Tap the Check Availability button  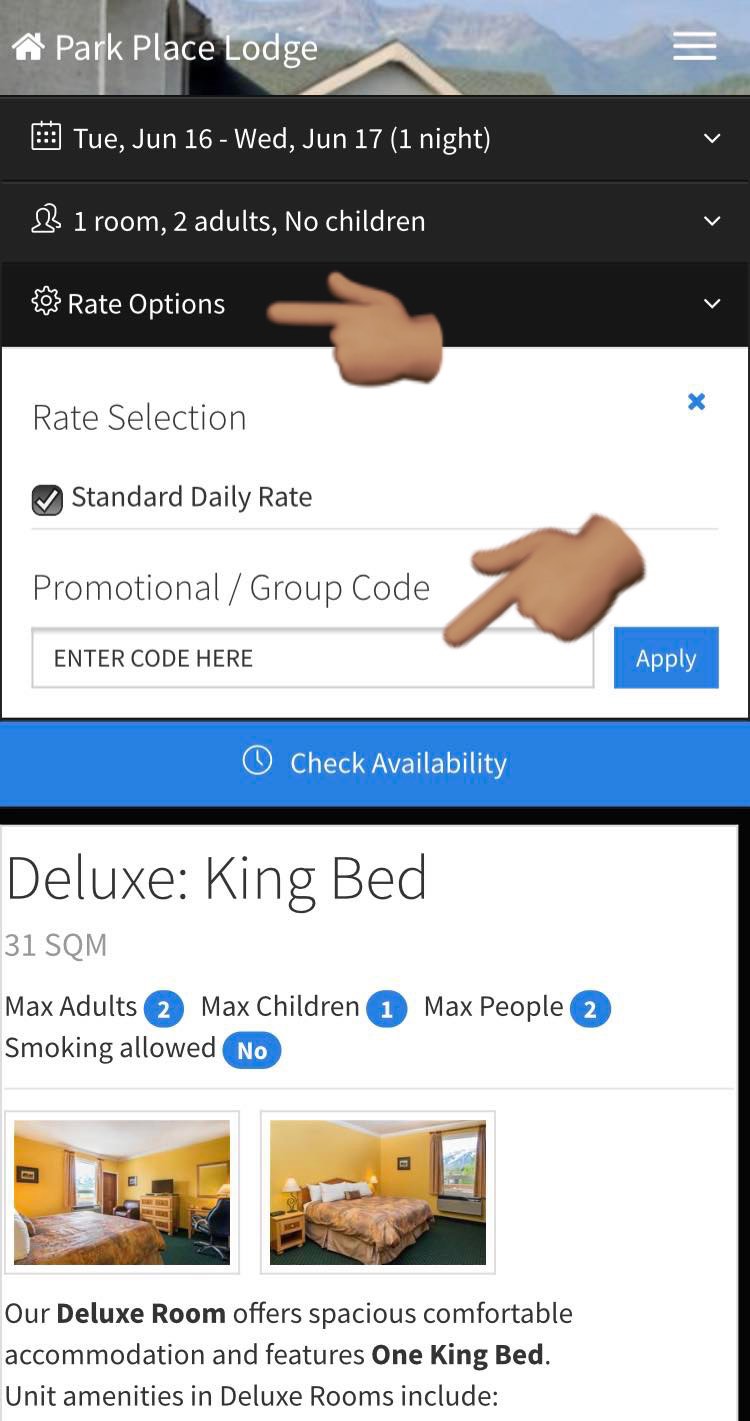[x=375, y=763]
